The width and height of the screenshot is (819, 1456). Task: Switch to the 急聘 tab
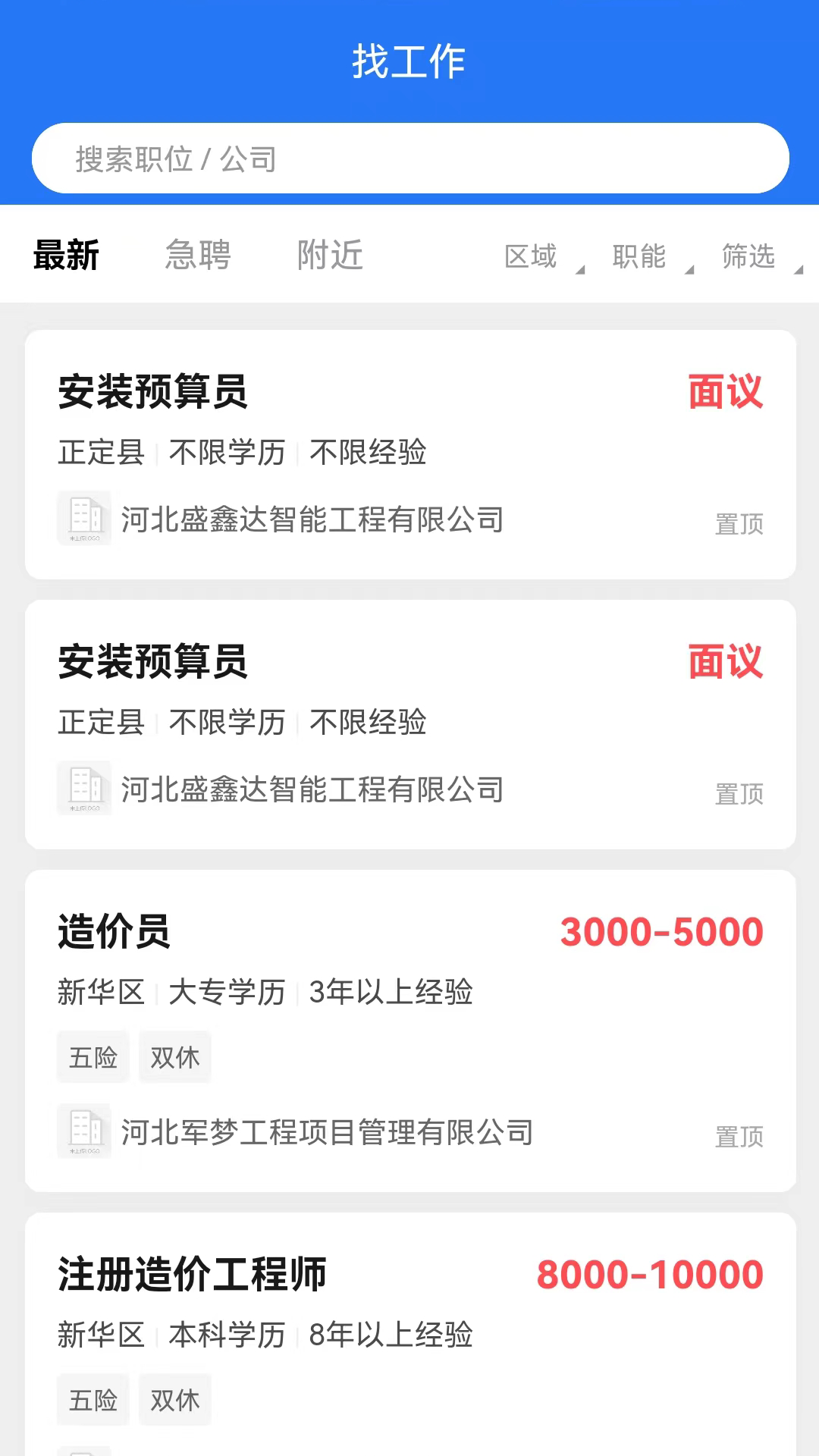(198, 255)
